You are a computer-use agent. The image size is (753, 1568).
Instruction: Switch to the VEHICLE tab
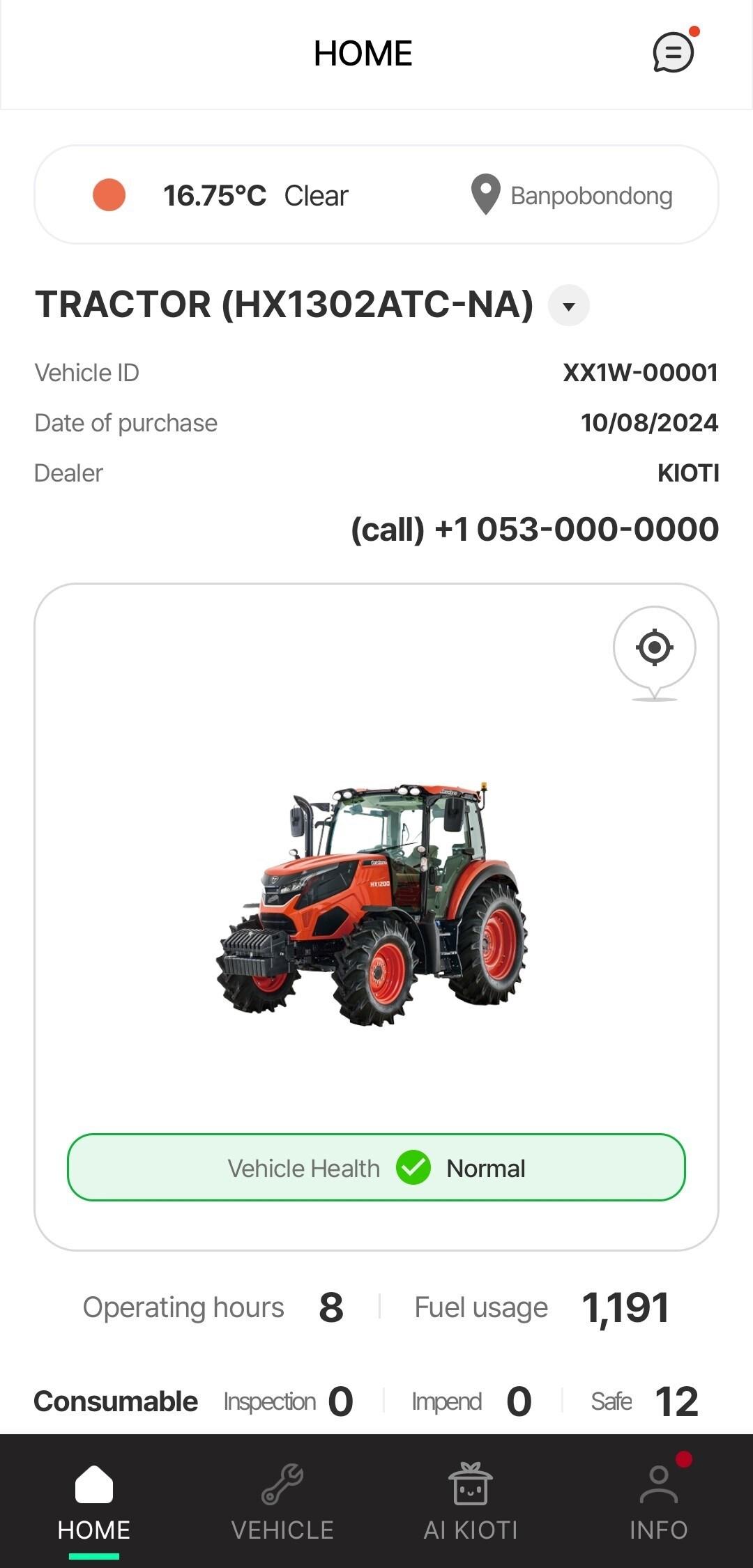pos(282,1502)
